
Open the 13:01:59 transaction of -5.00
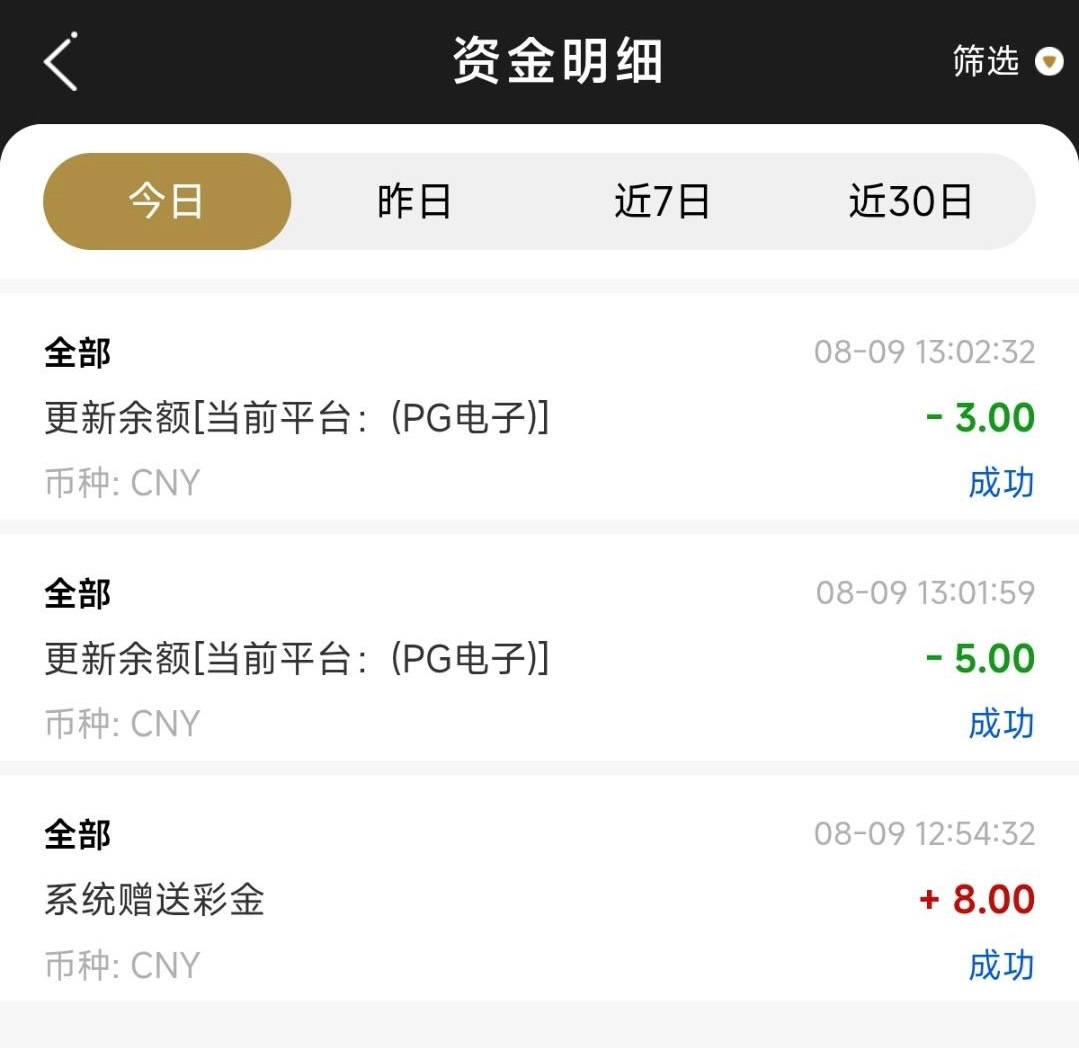[x=539, y=658]
